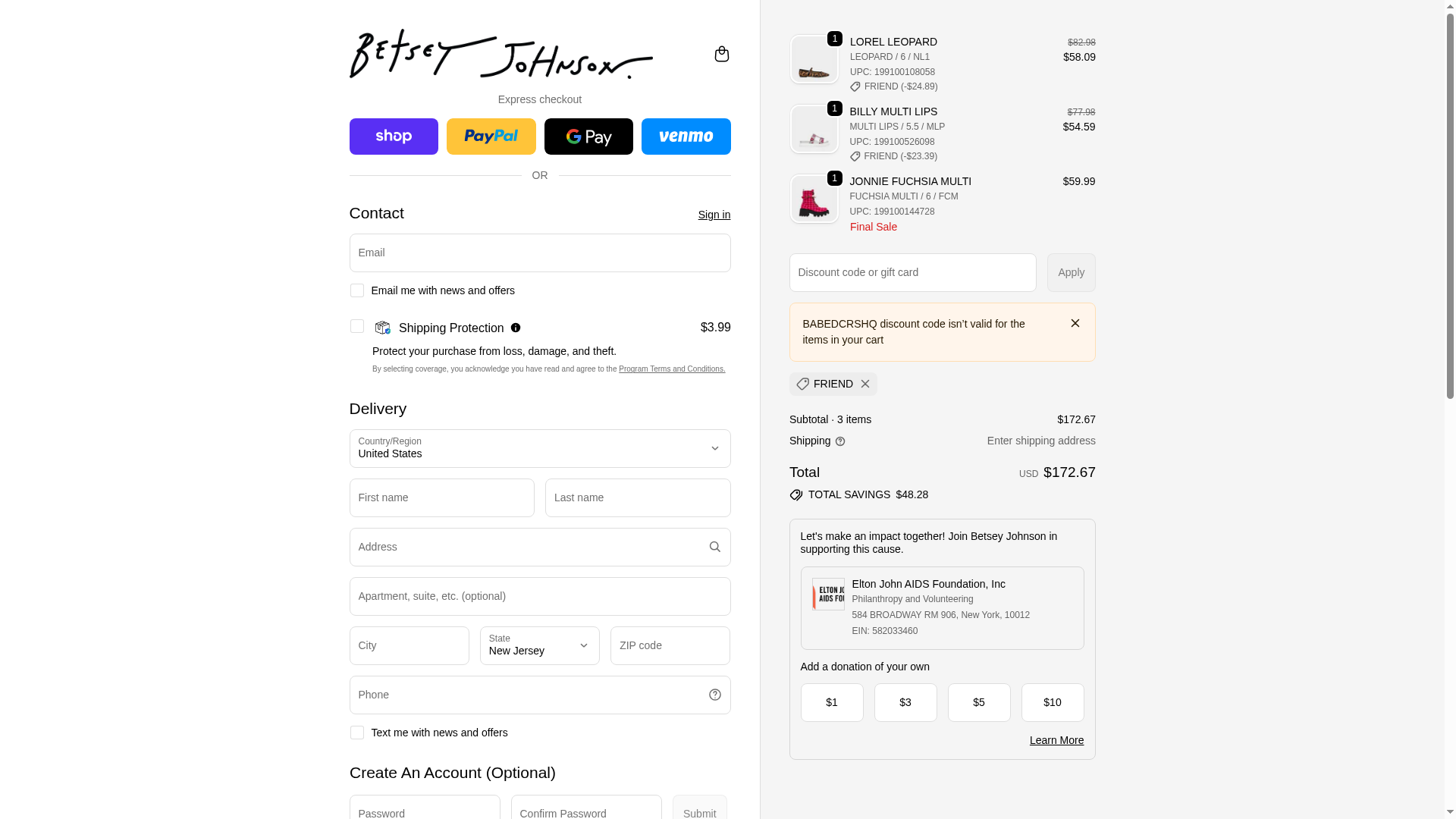Open the shopping bag icon
This screenshot has height=819, width=1456.
point(721,54)
